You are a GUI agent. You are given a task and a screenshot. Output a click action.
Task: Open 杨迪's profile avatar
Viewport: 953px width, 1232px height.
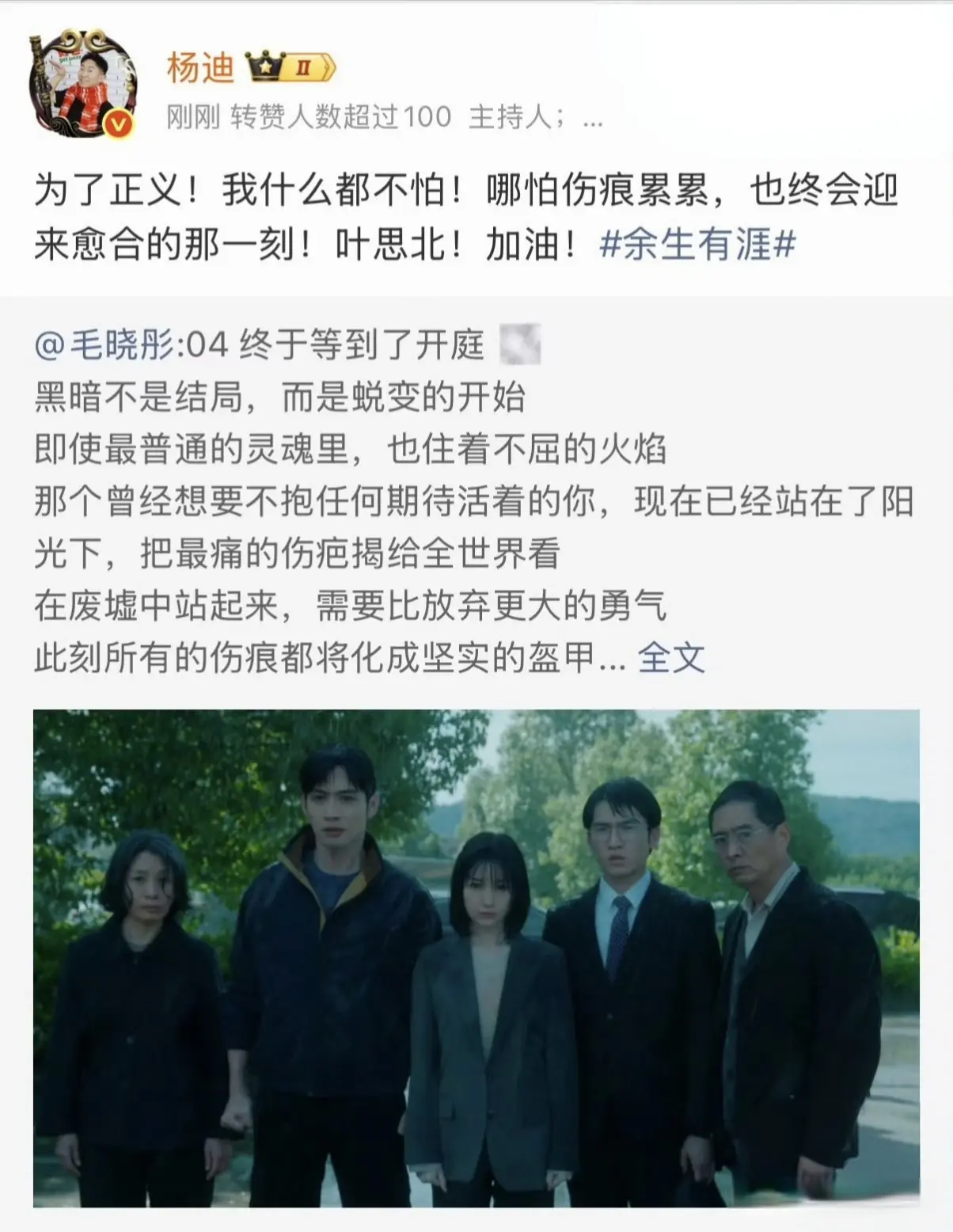pos(82,83)
